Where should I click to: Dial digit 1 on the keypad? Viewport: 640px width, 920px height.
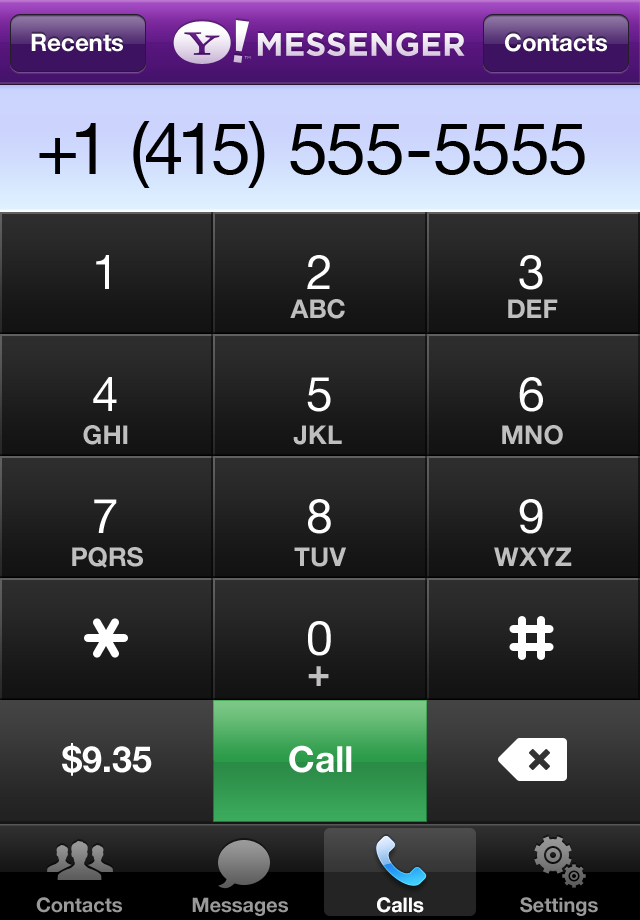point(106,274)
